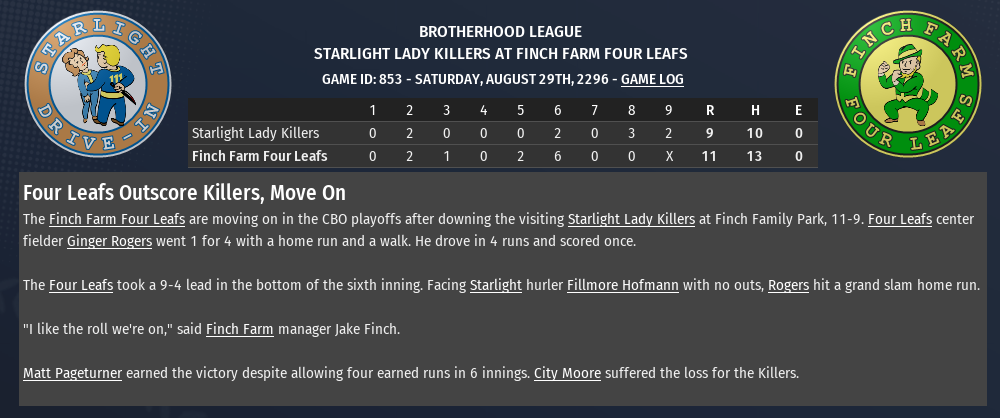View Fillmore Hofmann's player page
The height and width of the screenshot is (418, 1000).
pyautogui.click(x=622, y=286)
